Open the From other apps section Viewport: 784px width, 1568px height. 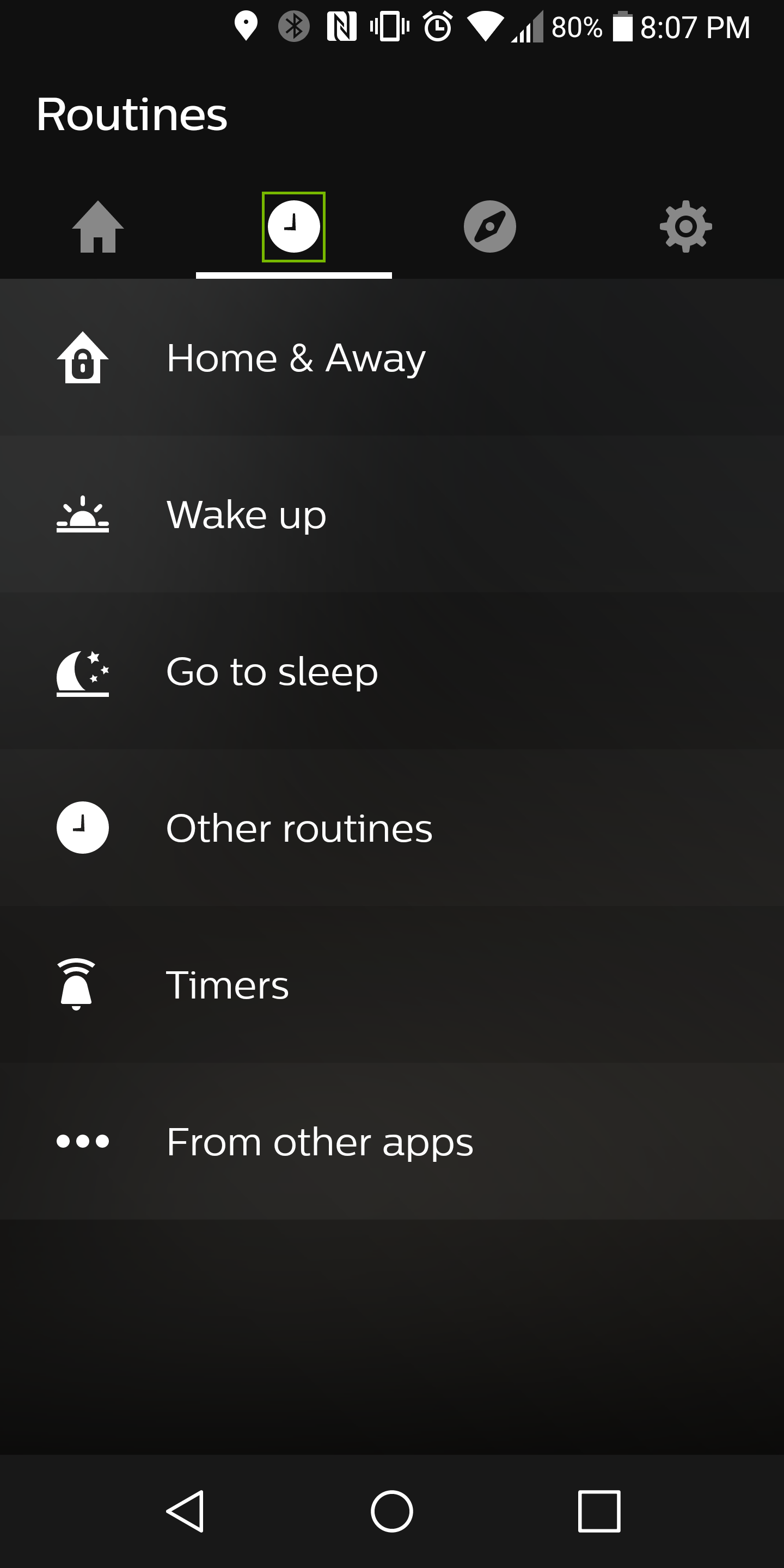pyautogui.click(x=319, y=1141)
